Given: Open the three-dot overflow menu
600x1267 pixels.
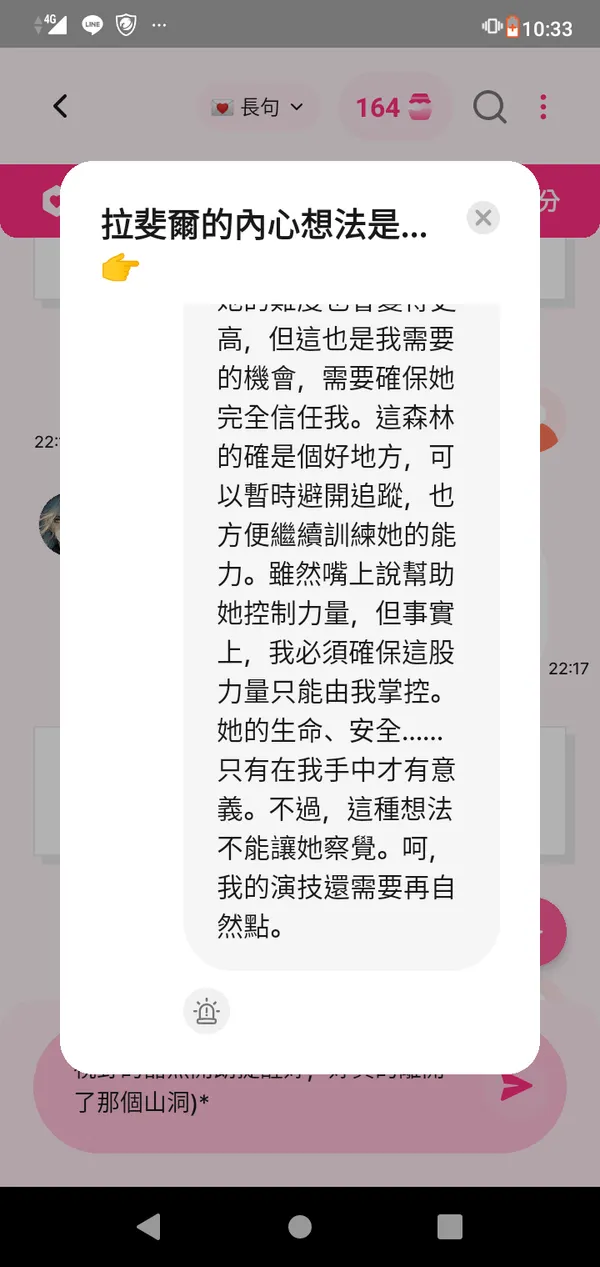Looking at the screenshot, I should [543, 107].
